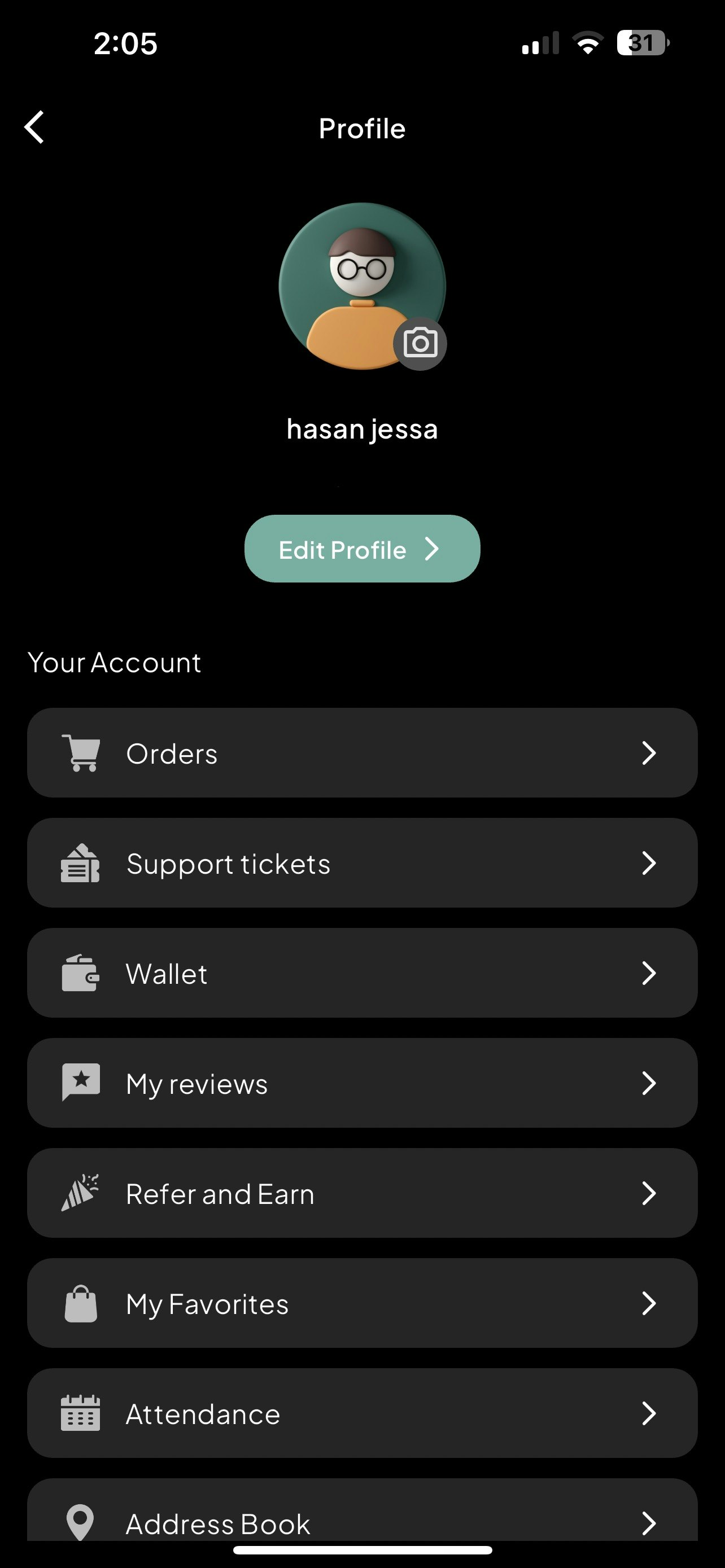Viewport: 725px width, 1568px height.
Task: Open the Orders row
Action: click(362, 753)
